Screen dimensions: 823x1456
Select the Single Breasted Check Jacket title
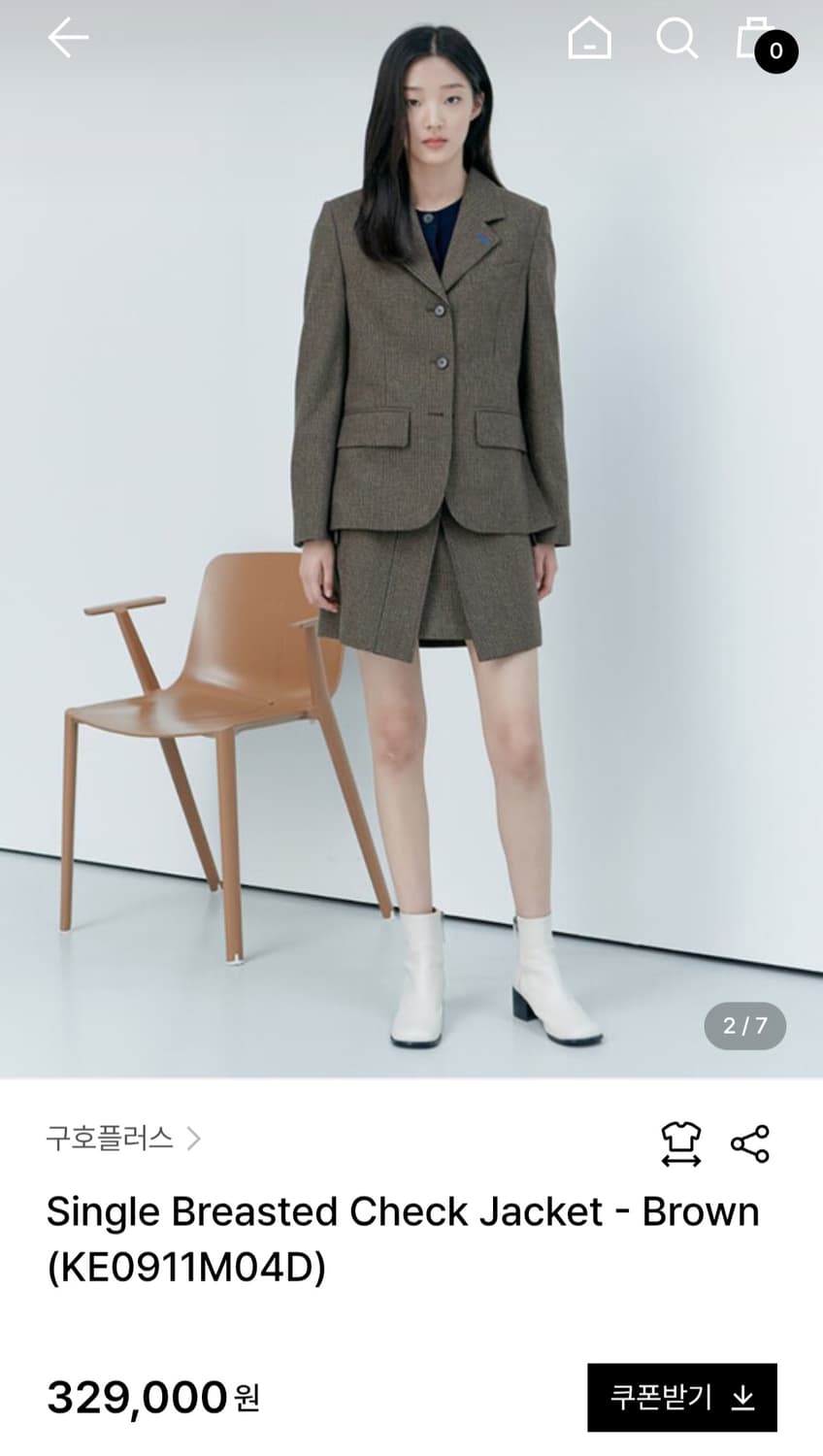(403, 1210)
